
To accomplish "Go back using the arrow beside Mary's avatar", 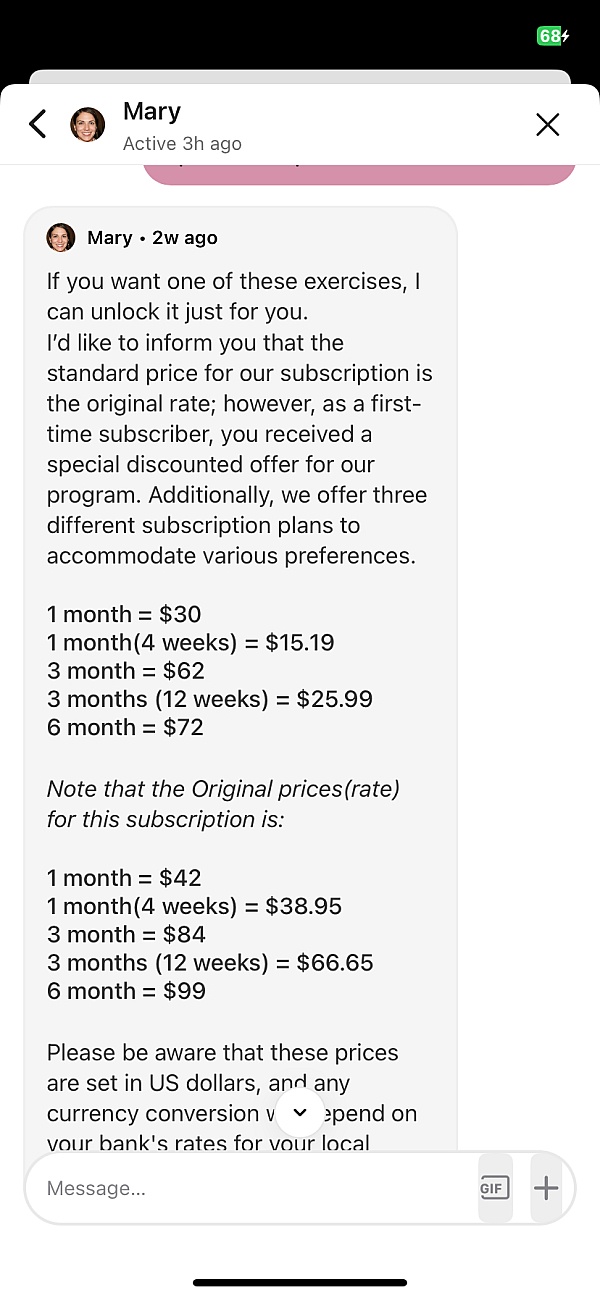I will (x=38, y=125).
